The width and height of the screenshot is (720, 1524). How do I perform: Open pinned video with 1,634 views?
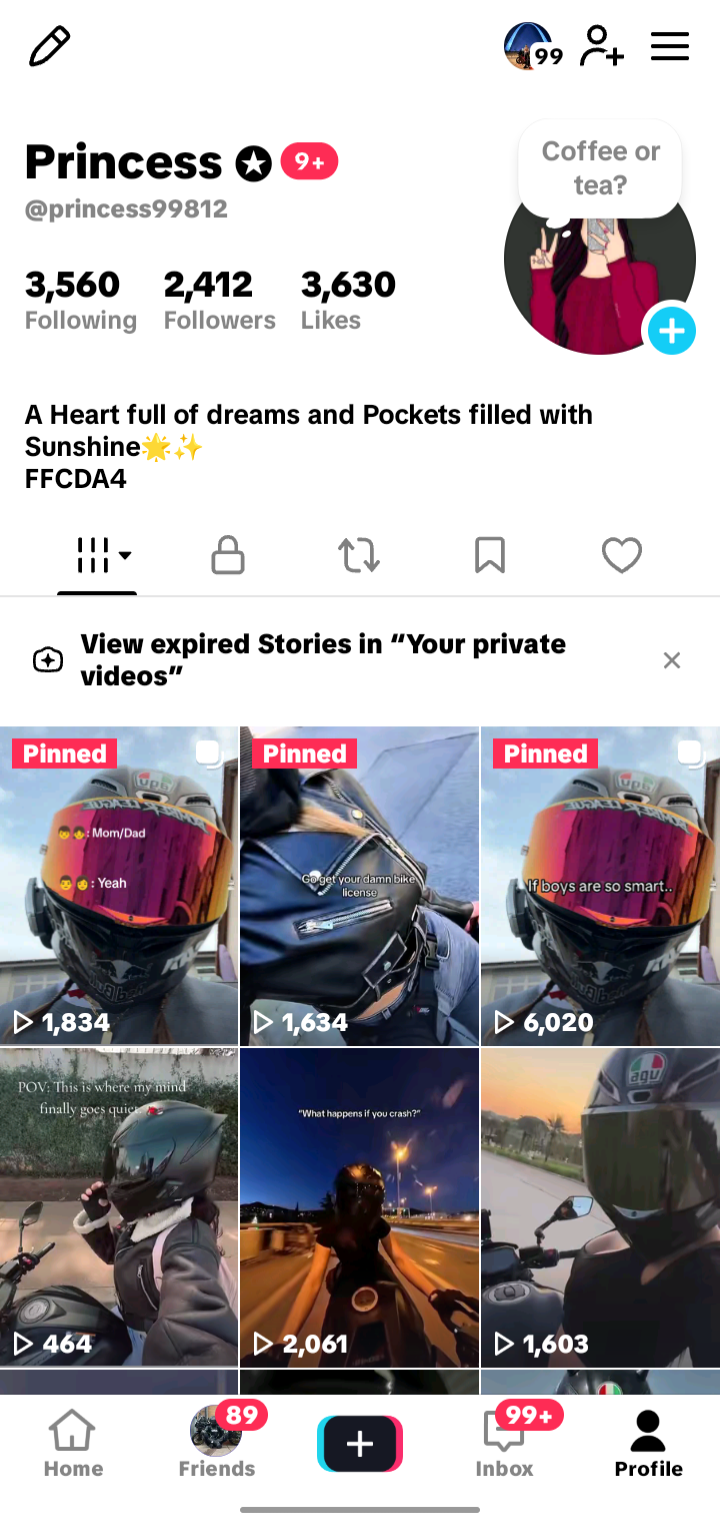pos(360,886)
